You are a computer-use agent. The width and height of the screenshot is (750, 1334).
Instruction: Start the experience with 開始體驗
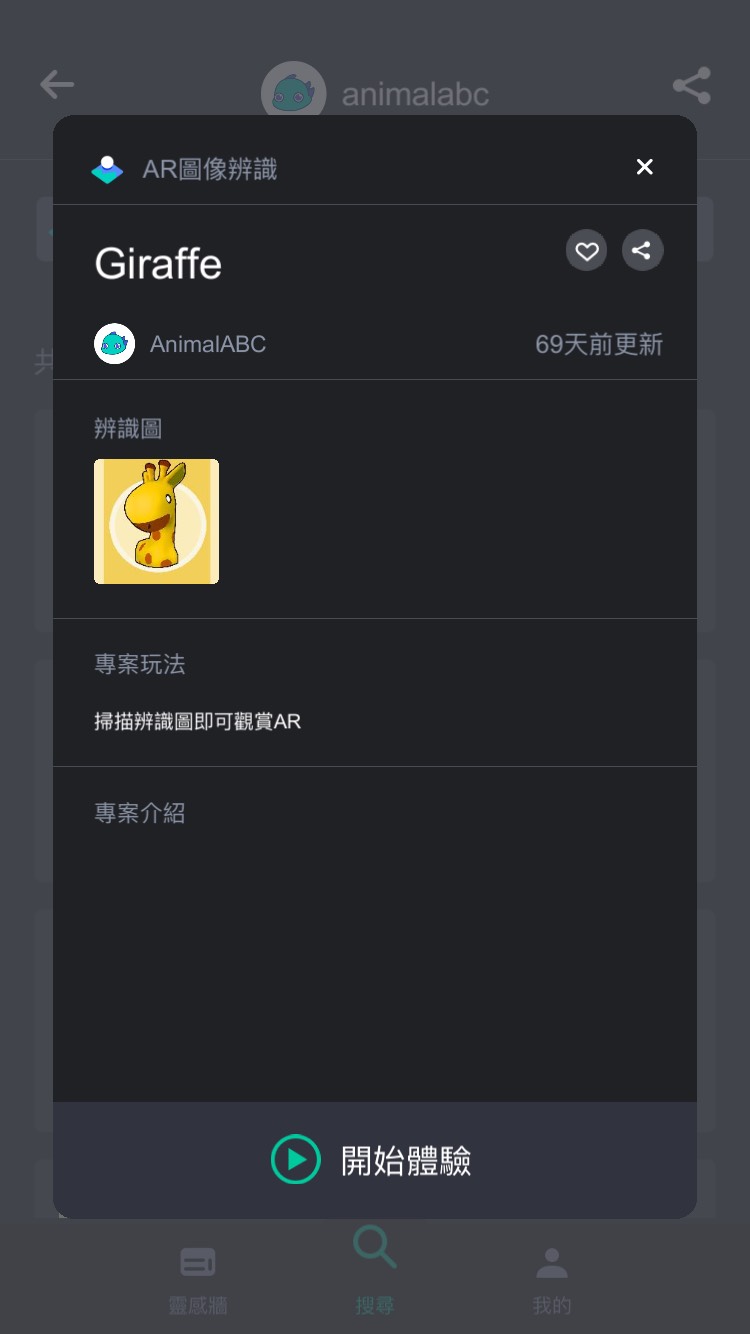(x=374, y=1160)
